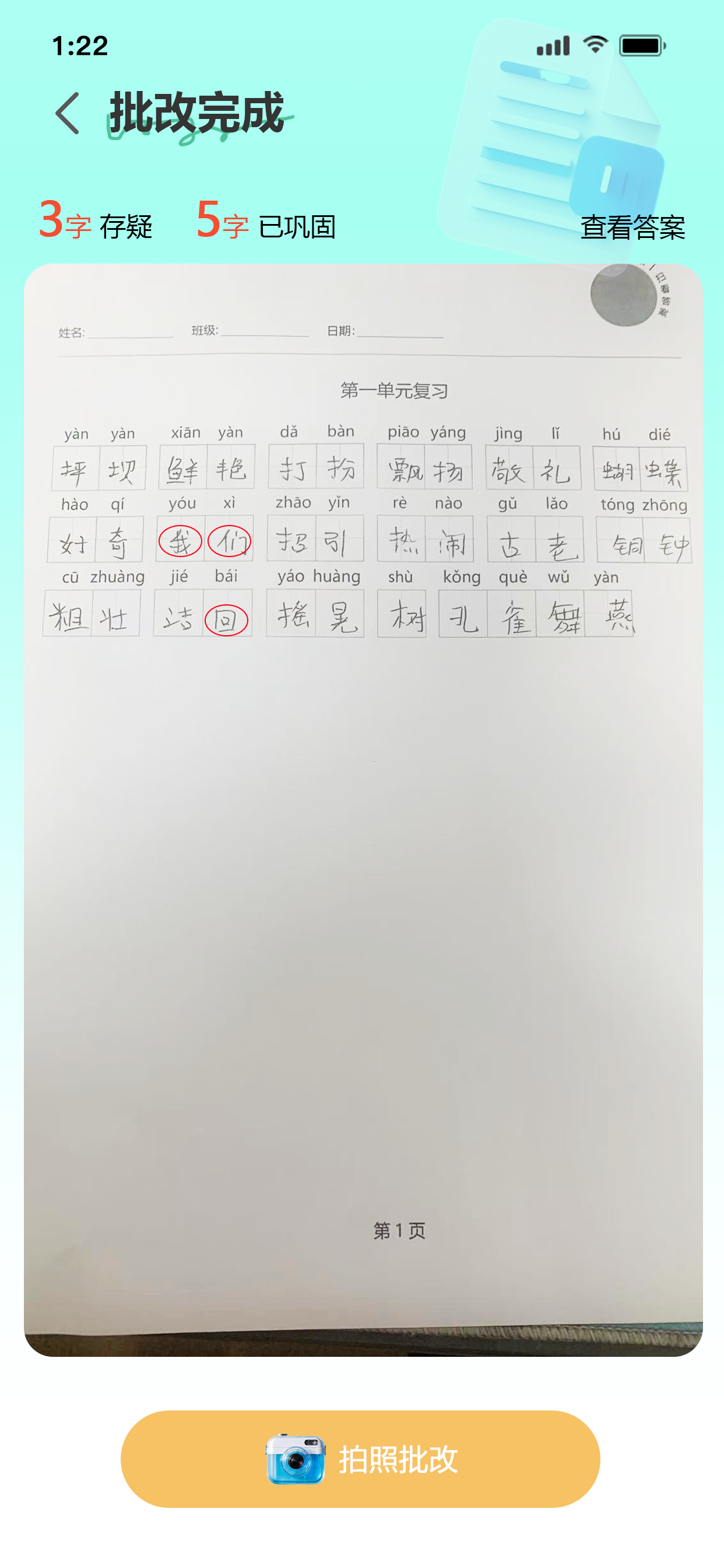The height and width of the screenshot is (1568, 724).
Task: Select the red-circled character 们
Action: [x=228, y=541]
